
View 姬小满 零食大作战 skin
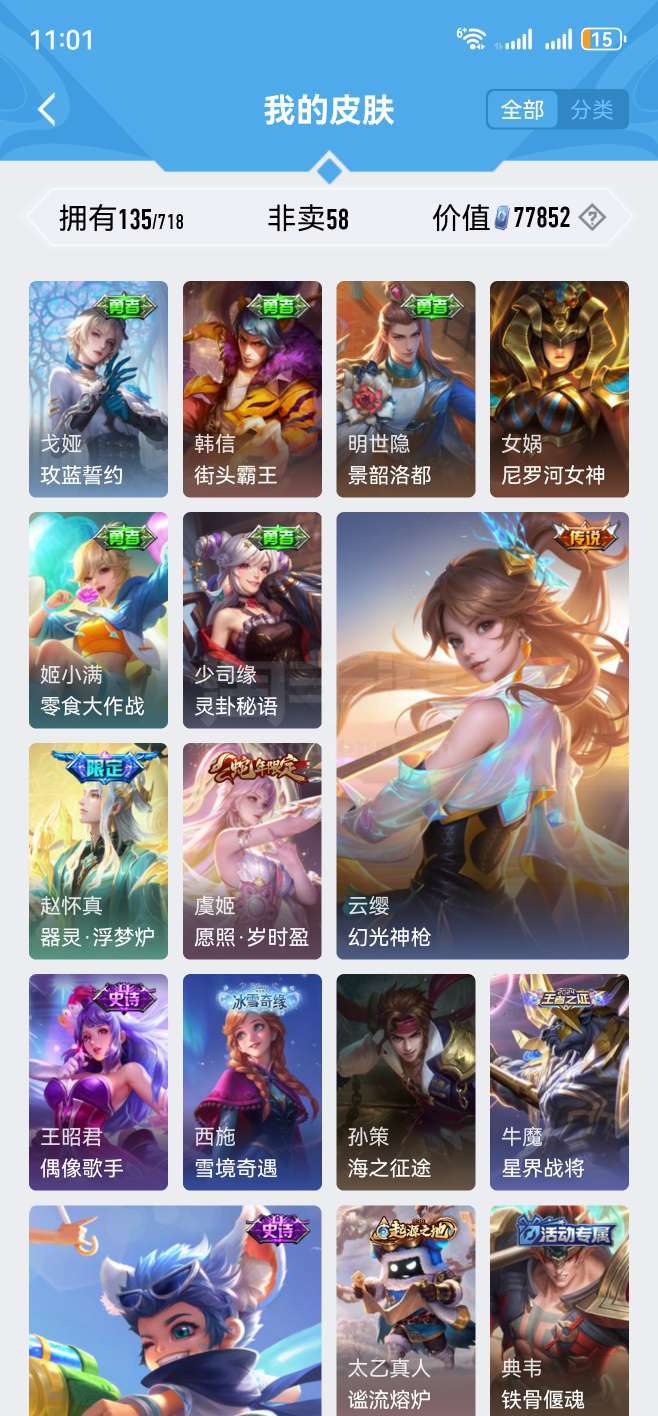98,620
